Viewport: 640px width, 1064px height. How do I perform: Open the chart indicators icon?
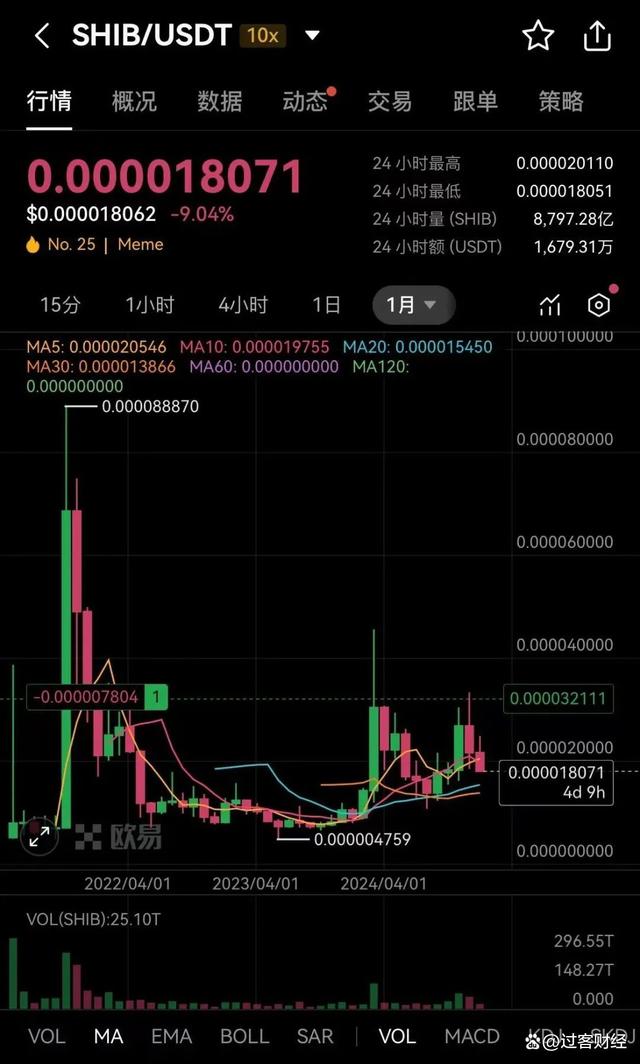coord(550,305)
